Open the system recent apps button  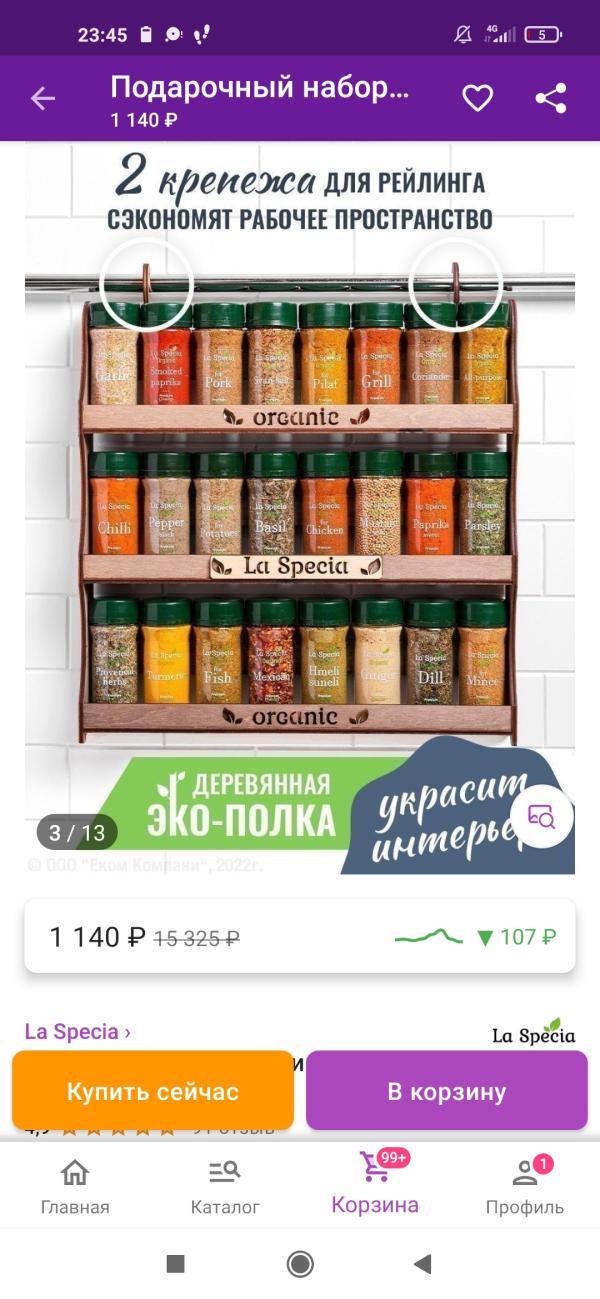176,1264
